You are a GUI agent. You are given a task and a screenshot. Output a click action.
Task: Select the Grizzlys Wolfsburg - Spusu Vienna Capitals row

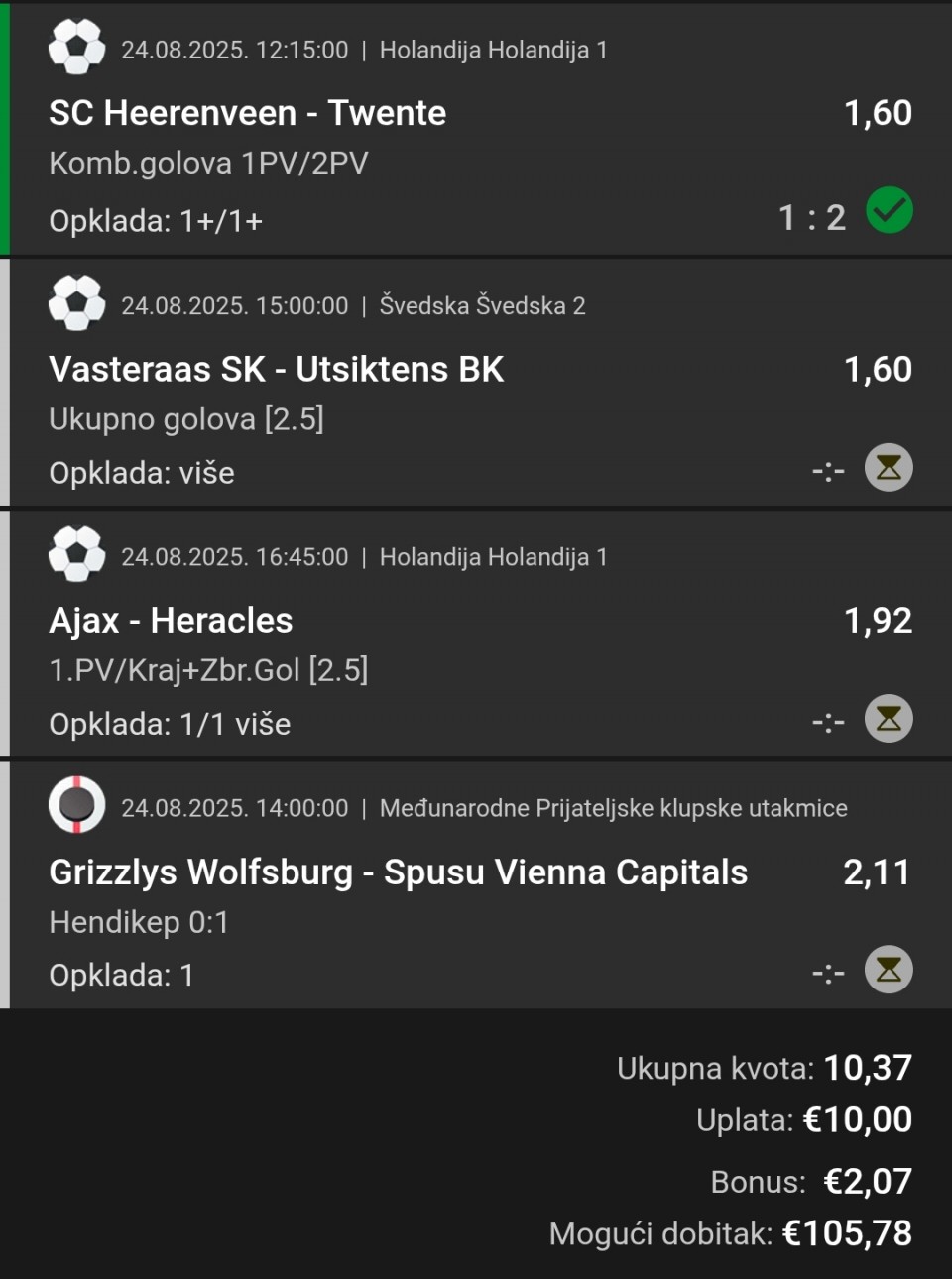point(398,872)
